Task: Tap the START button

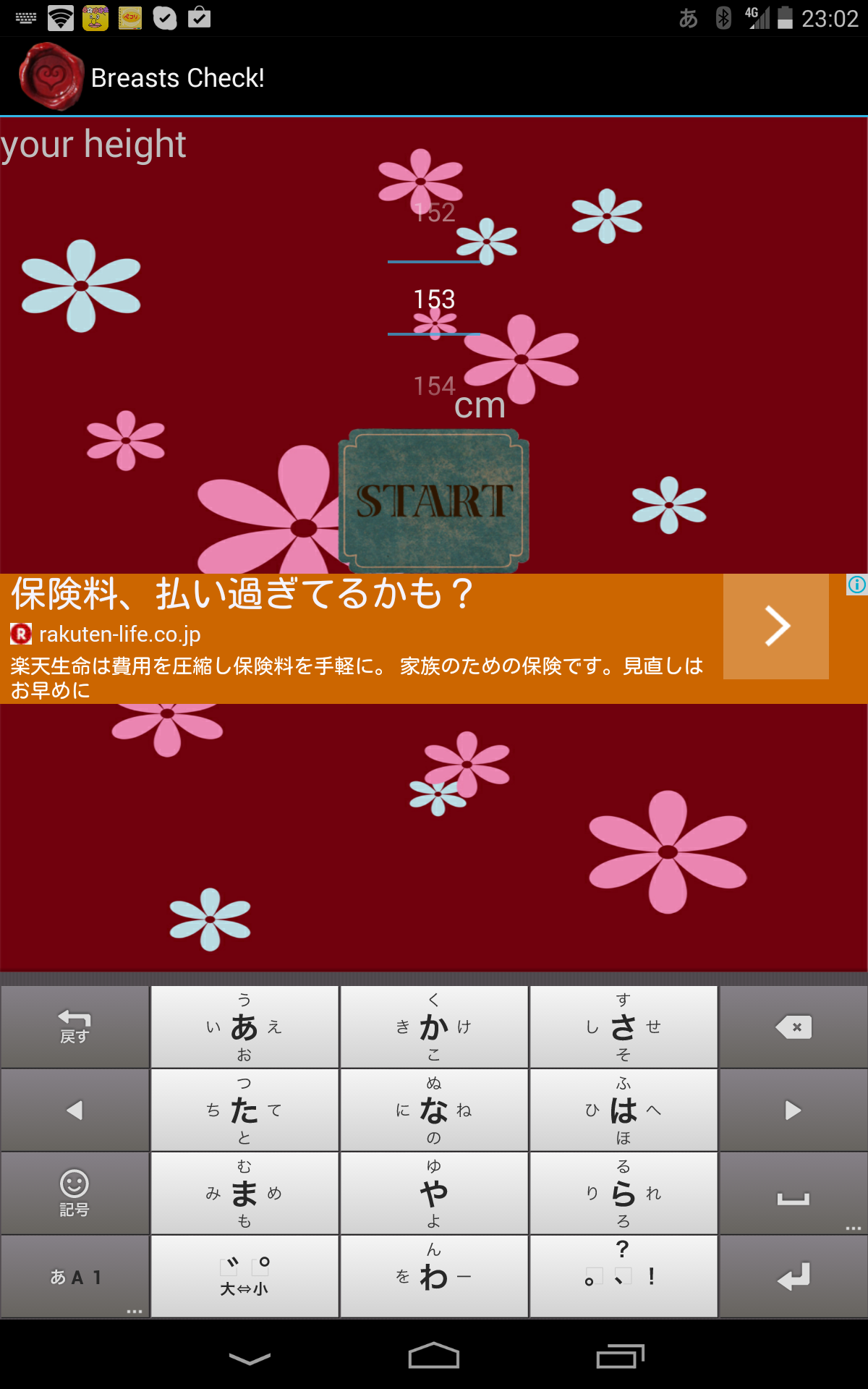Action: pyautogui.click(x=434, y=500)
